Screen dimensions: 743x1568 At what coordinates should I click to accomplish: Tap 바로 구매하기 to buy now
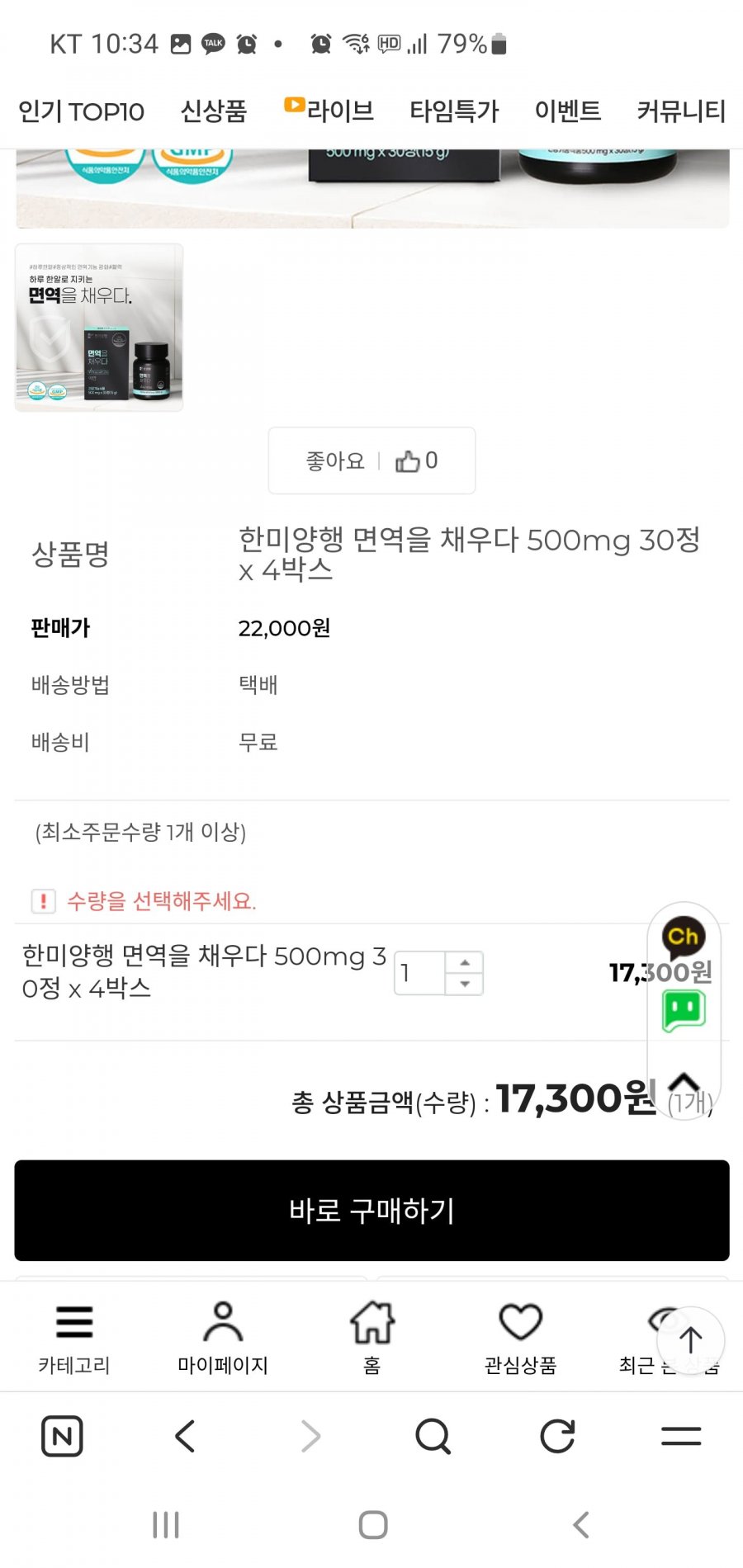pos(371,1211)
